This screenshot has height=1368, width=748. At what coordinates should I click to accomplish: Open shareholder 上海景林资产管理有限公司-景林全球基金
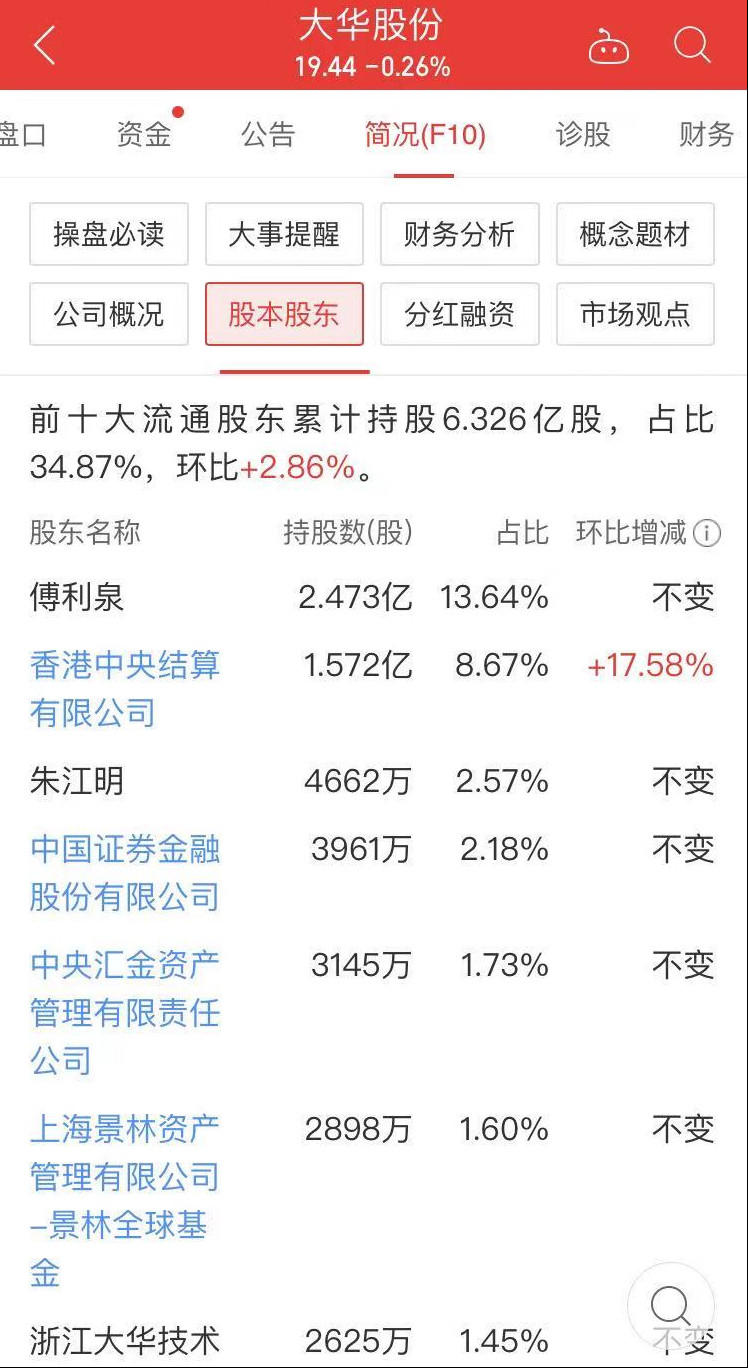[125, 1200]
